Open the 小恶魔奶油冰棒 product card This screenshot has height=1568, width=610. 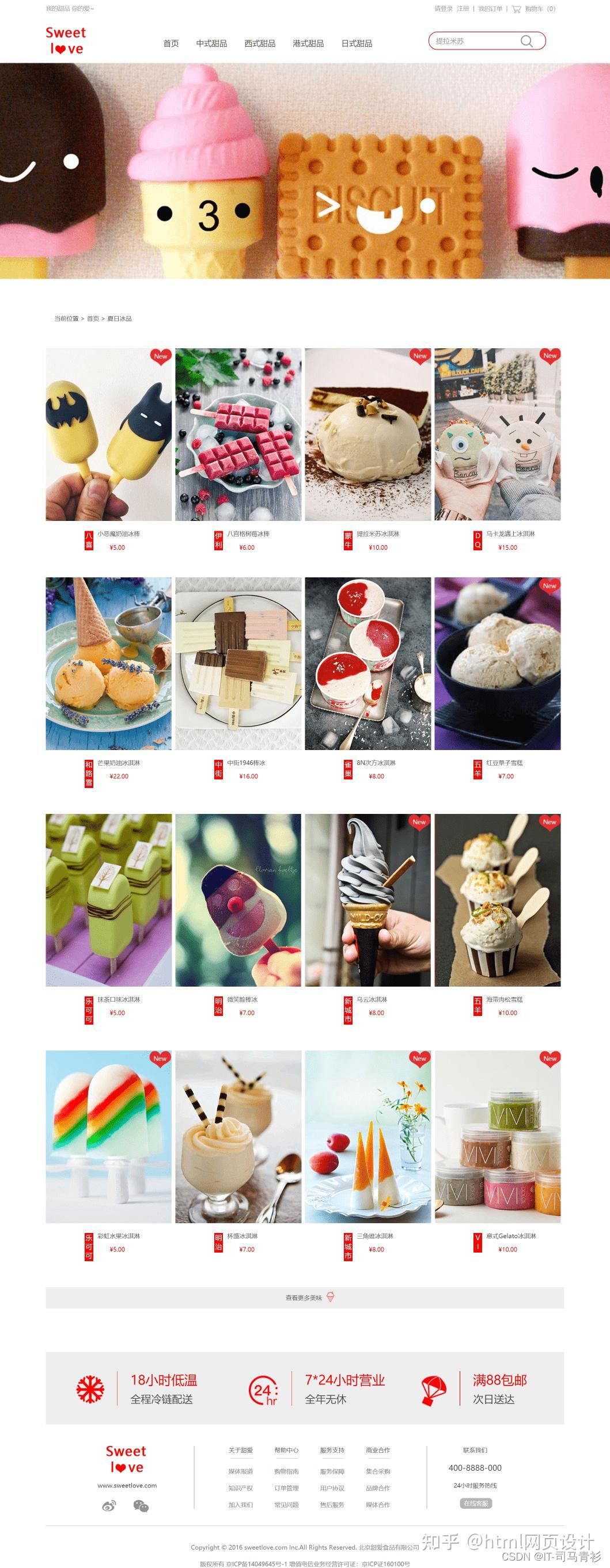pyautogui.click(x=108, y=435)
